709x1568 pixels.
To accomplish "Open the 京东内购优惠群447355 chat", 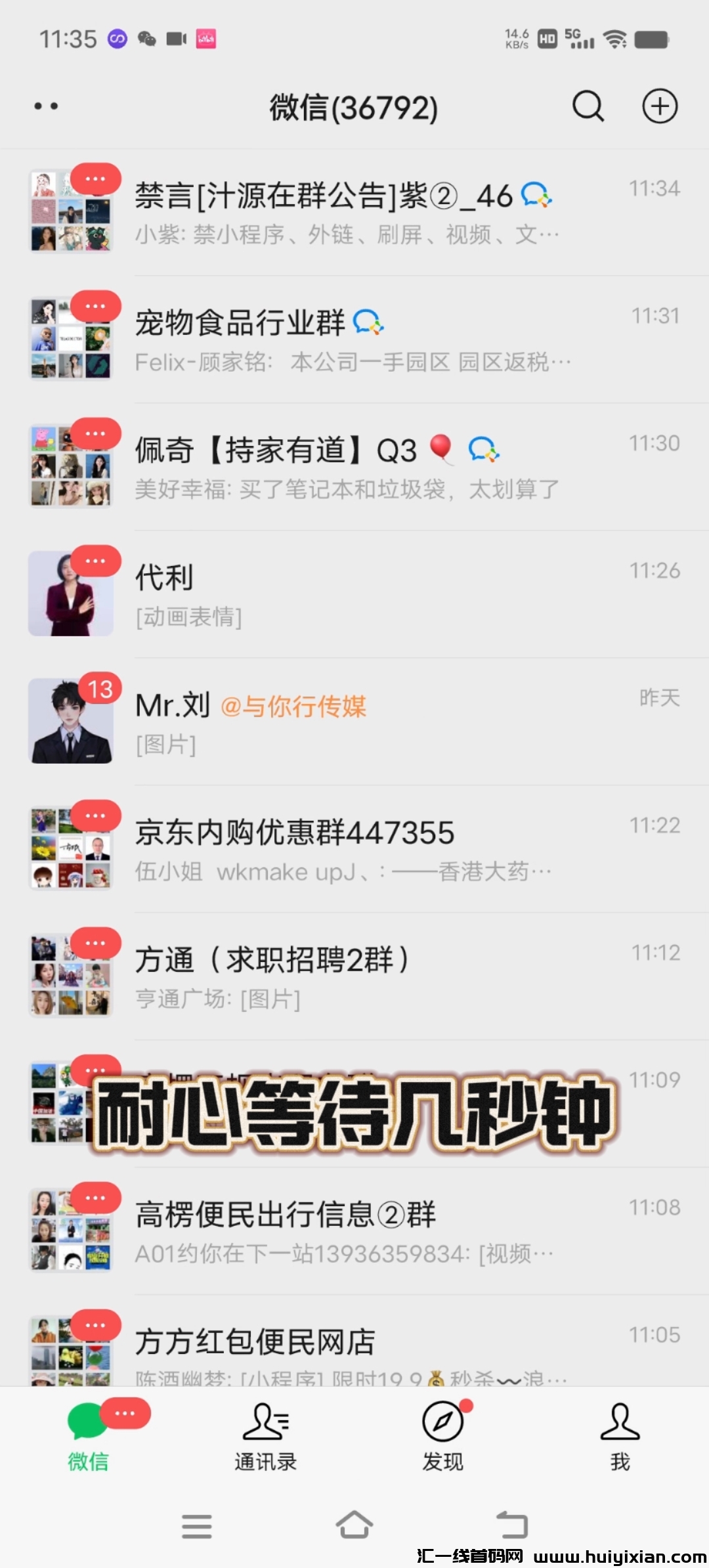I will tap(354, 850).
